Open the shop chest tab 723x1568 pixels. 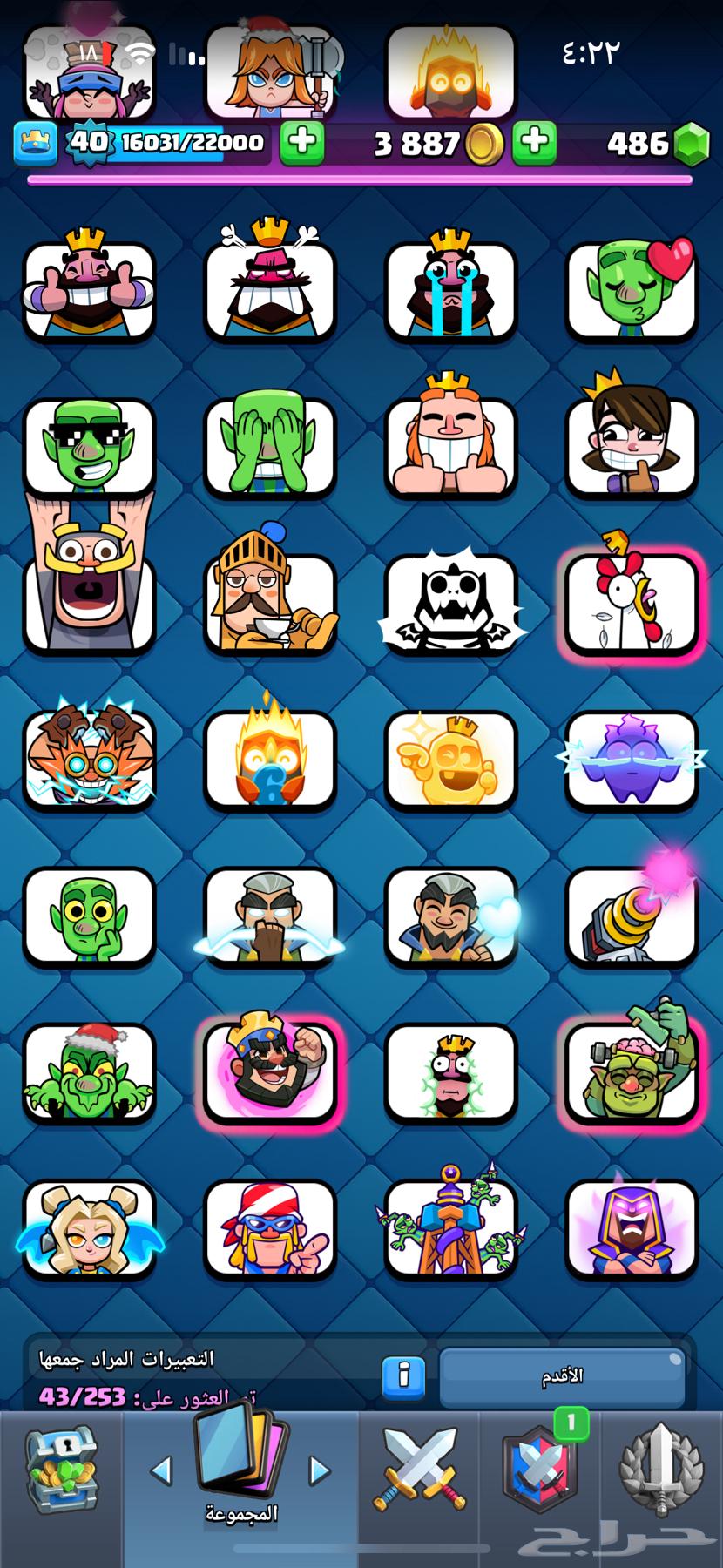point(61,1472)
